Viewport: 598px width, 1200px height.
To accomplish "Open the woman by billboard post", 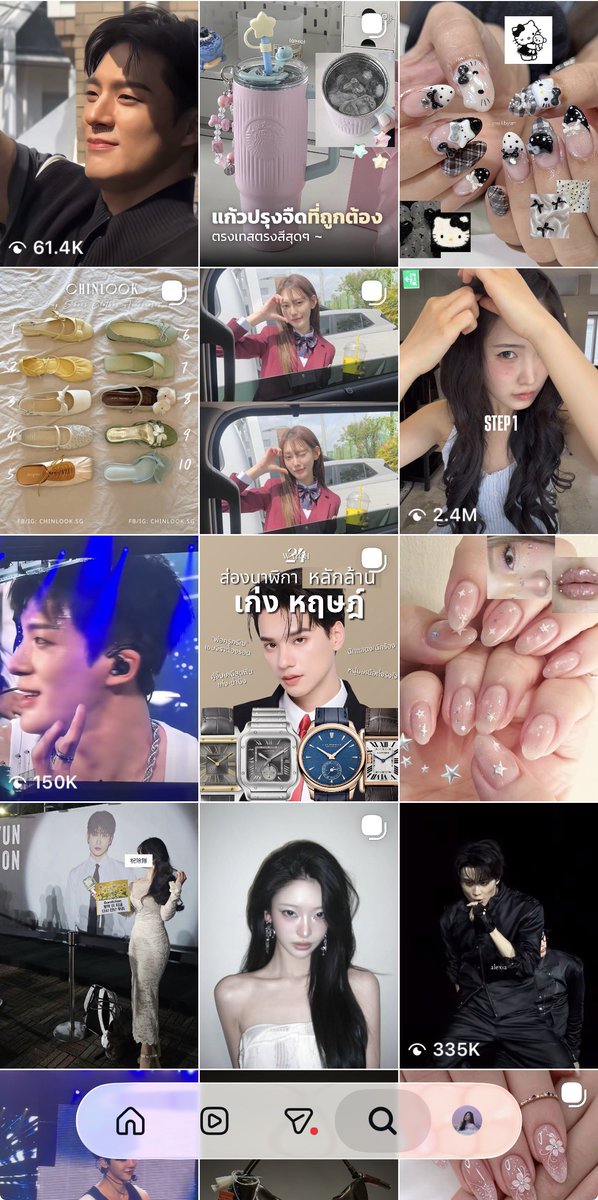I will click(98, 936).
